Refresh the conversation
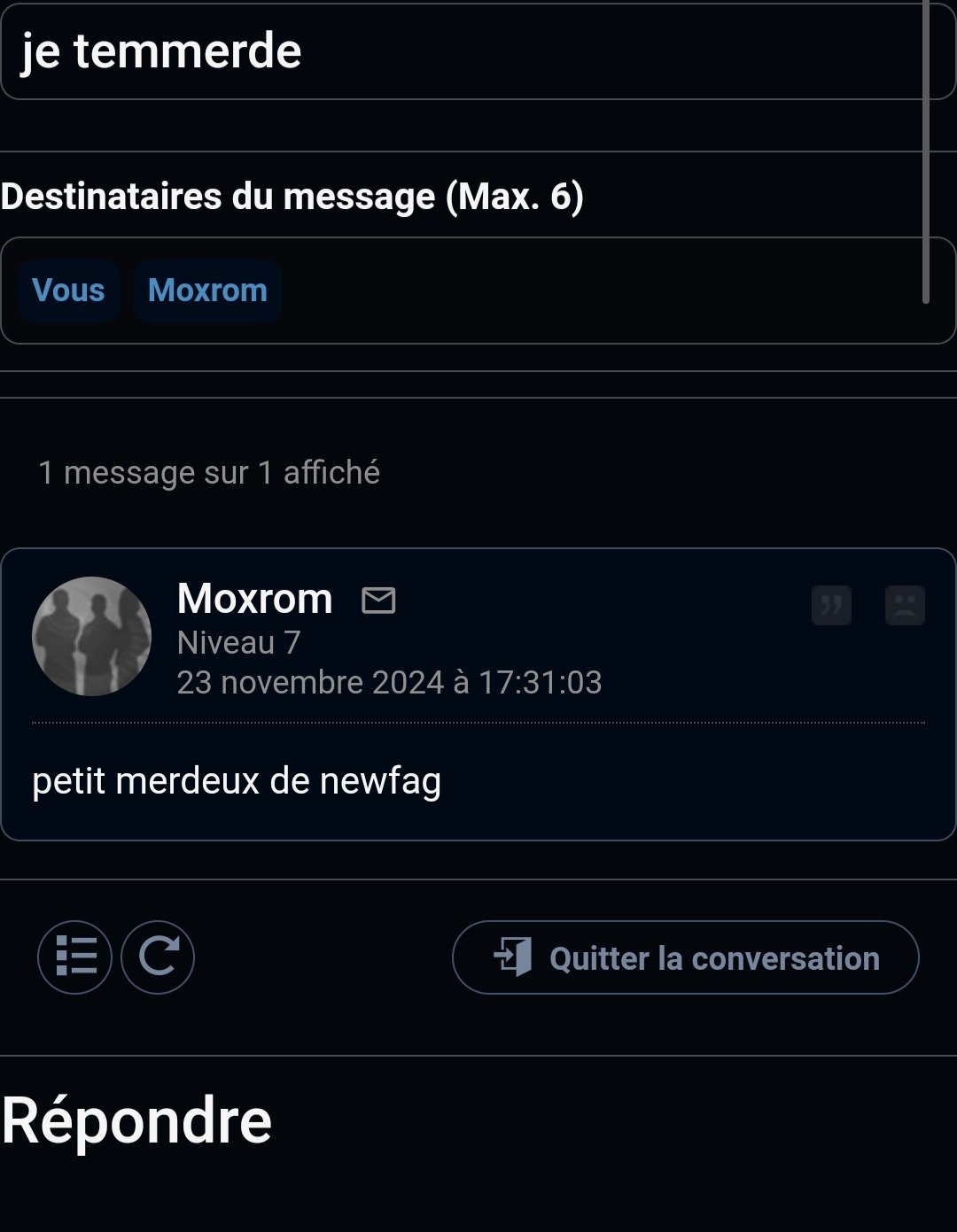 click(158, 957)
